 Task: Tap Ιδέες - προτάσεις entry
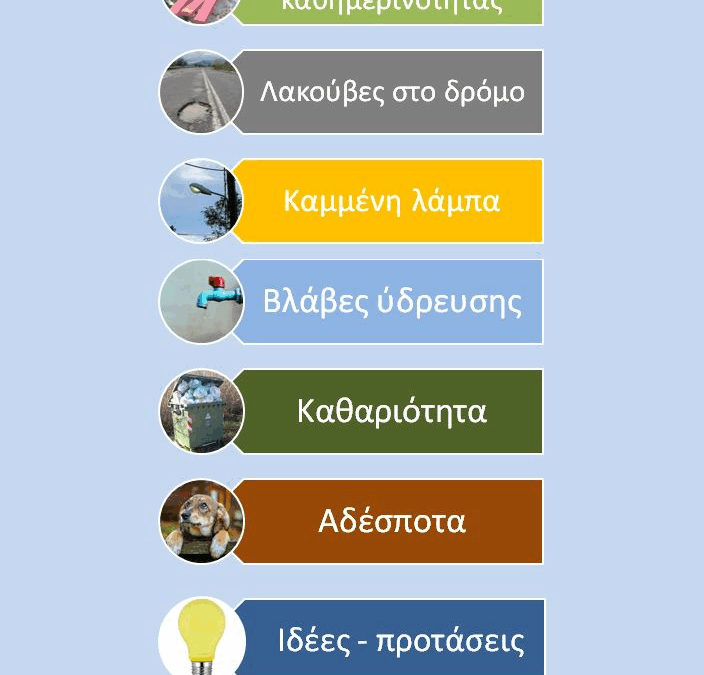coord(400,640)
